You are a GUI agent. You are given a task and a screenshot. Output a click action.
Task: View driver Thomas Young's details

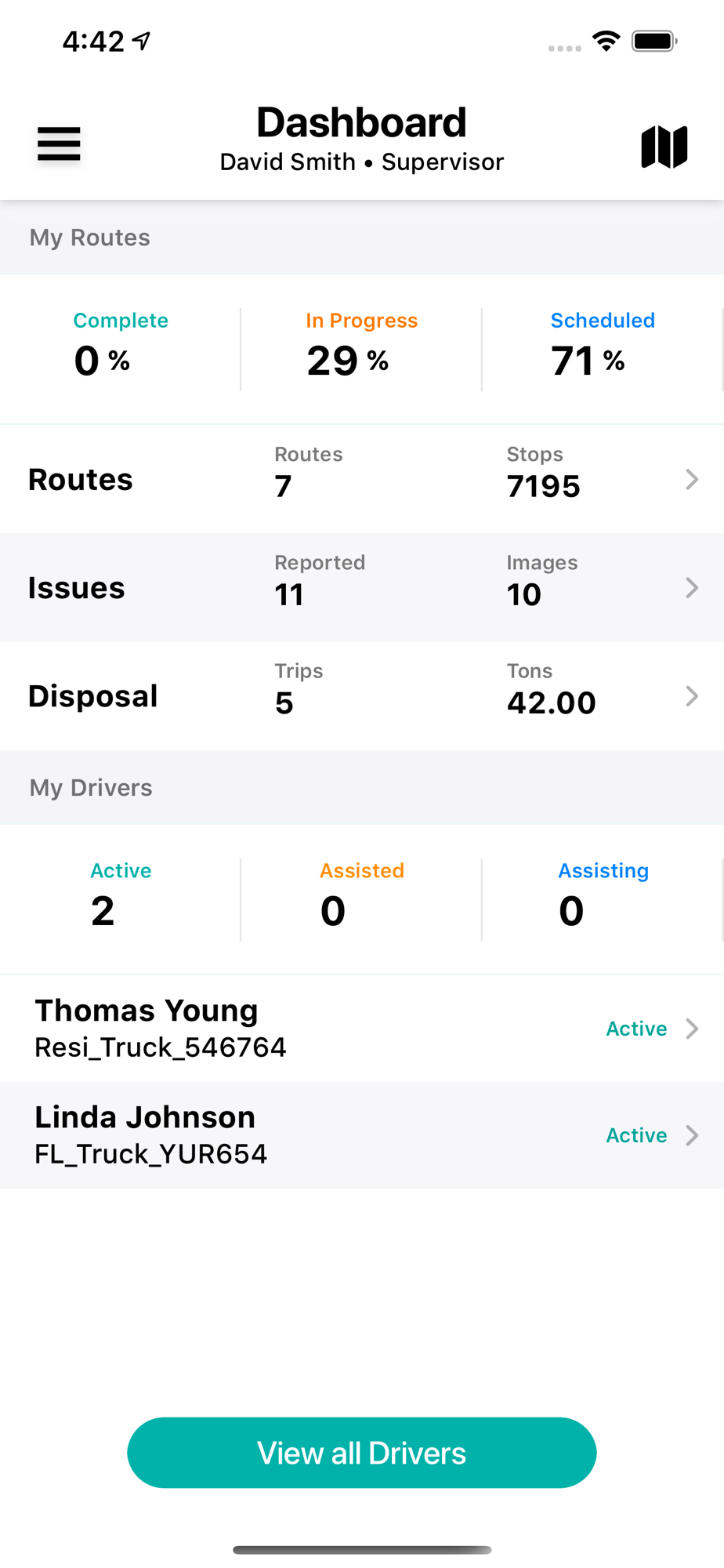tap(362, 1028)
